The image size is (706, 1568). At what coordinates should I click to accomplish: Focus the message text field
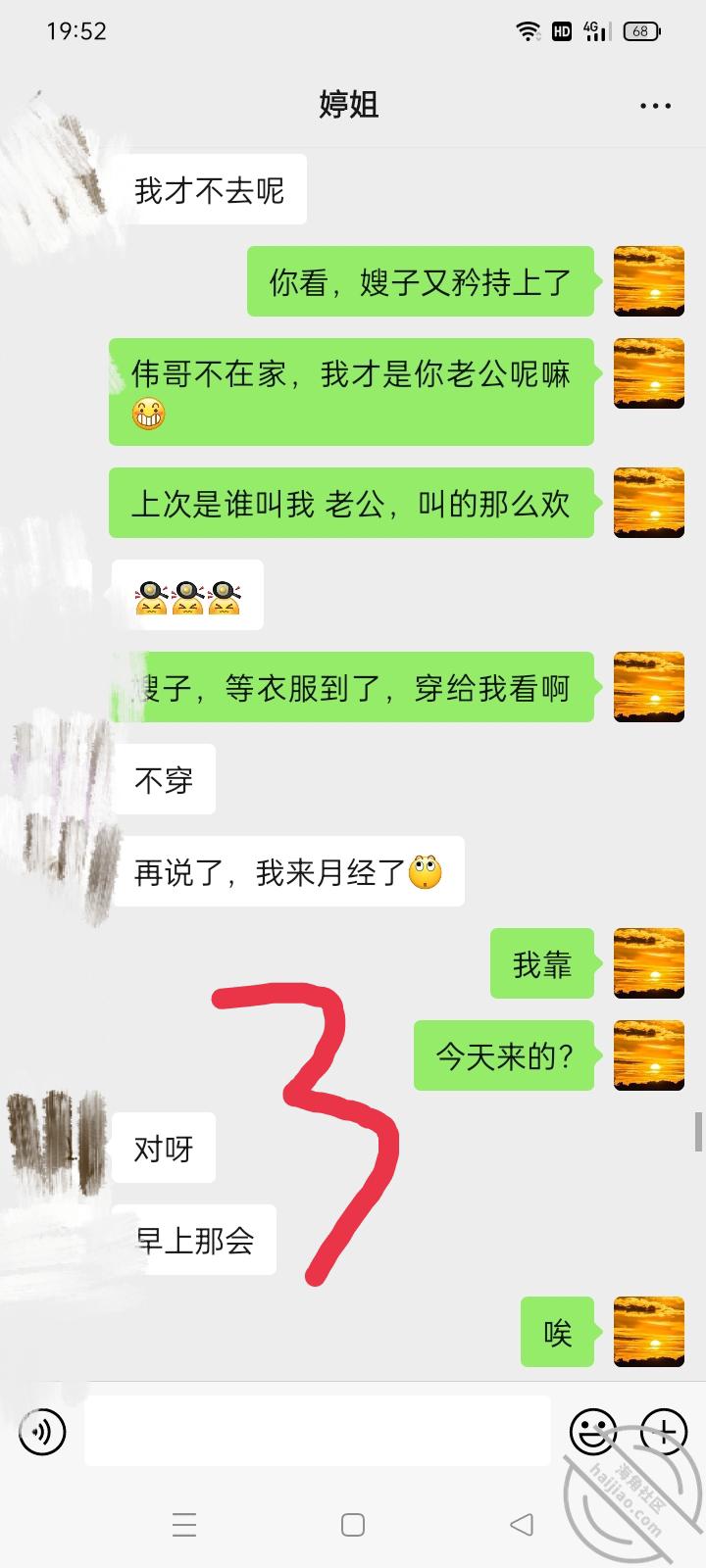click(317, 1432)
